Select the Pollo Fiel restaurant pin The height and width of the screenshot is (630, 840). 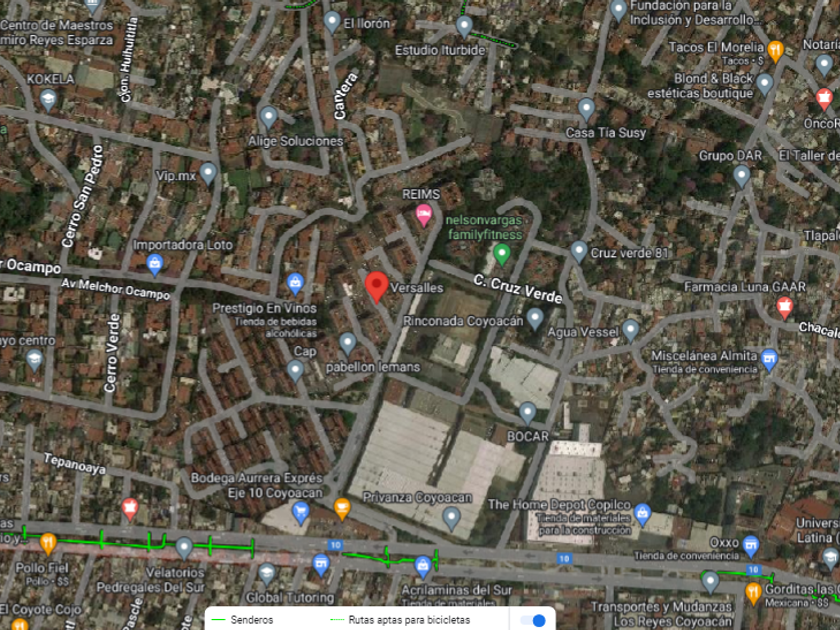point(48,544)
